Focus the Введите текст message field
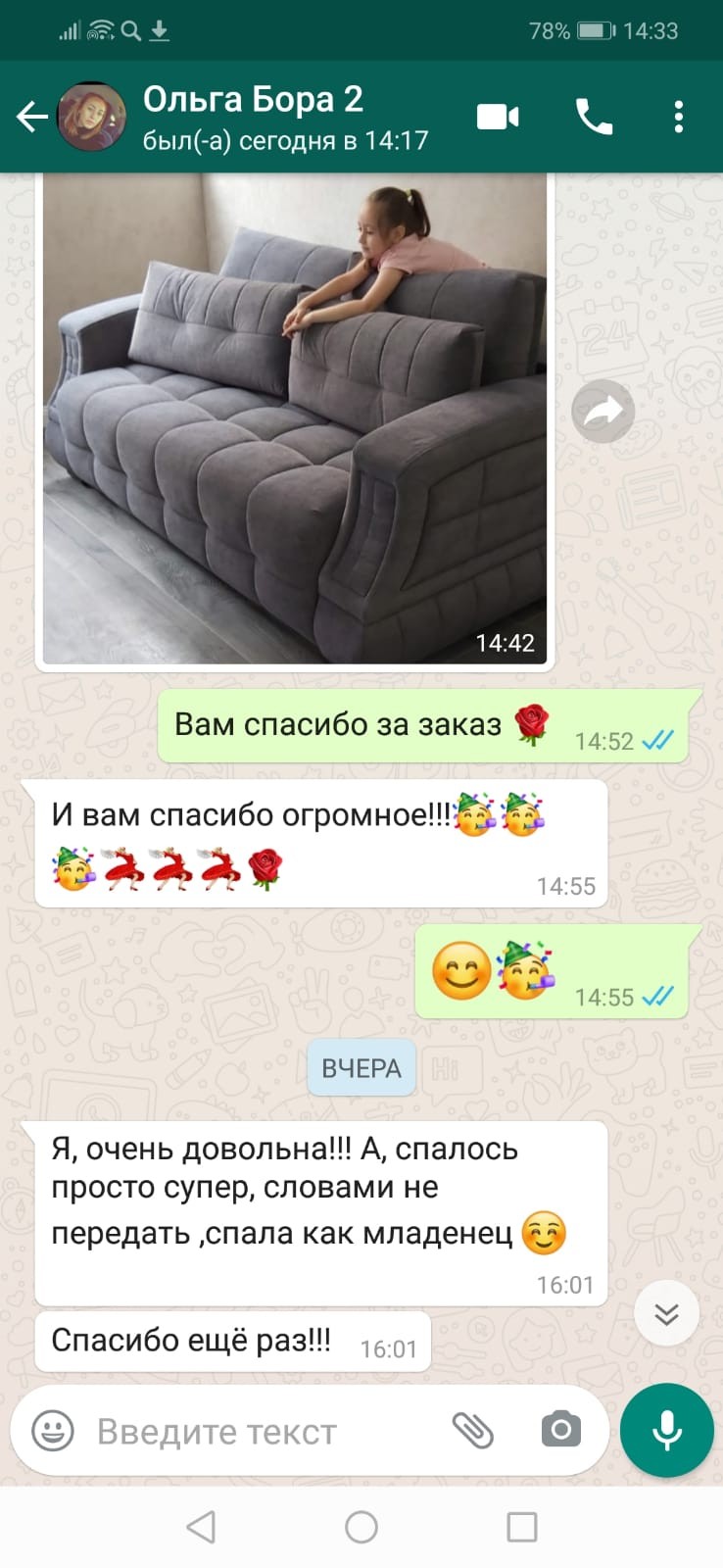The image size is (723, 1568). tap(255, 1432)
